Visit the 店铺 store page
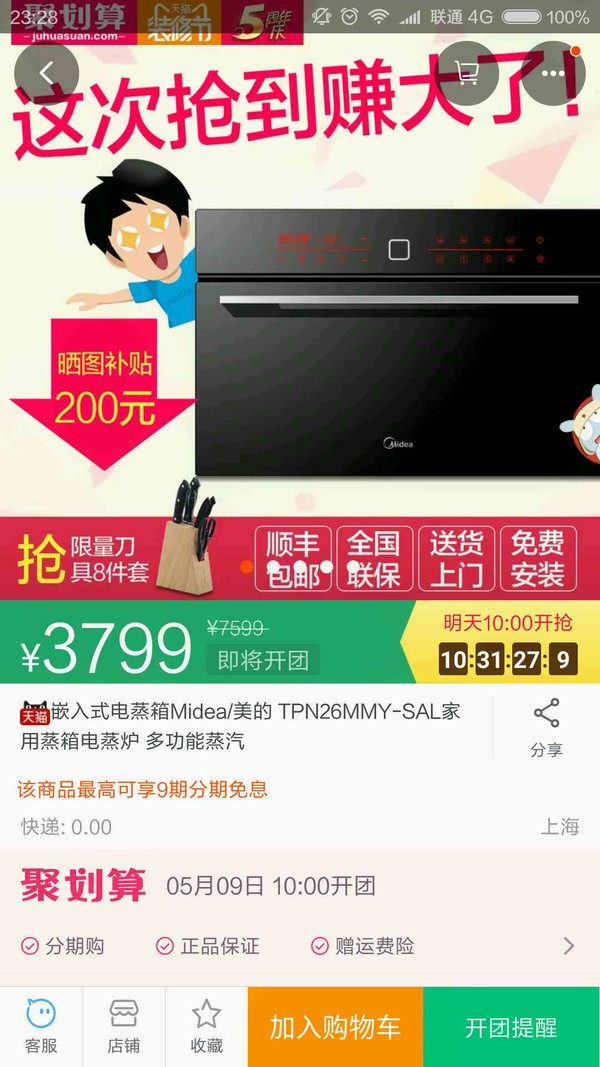Screen dimensions: 600x1067 [x=124, y=1027]
